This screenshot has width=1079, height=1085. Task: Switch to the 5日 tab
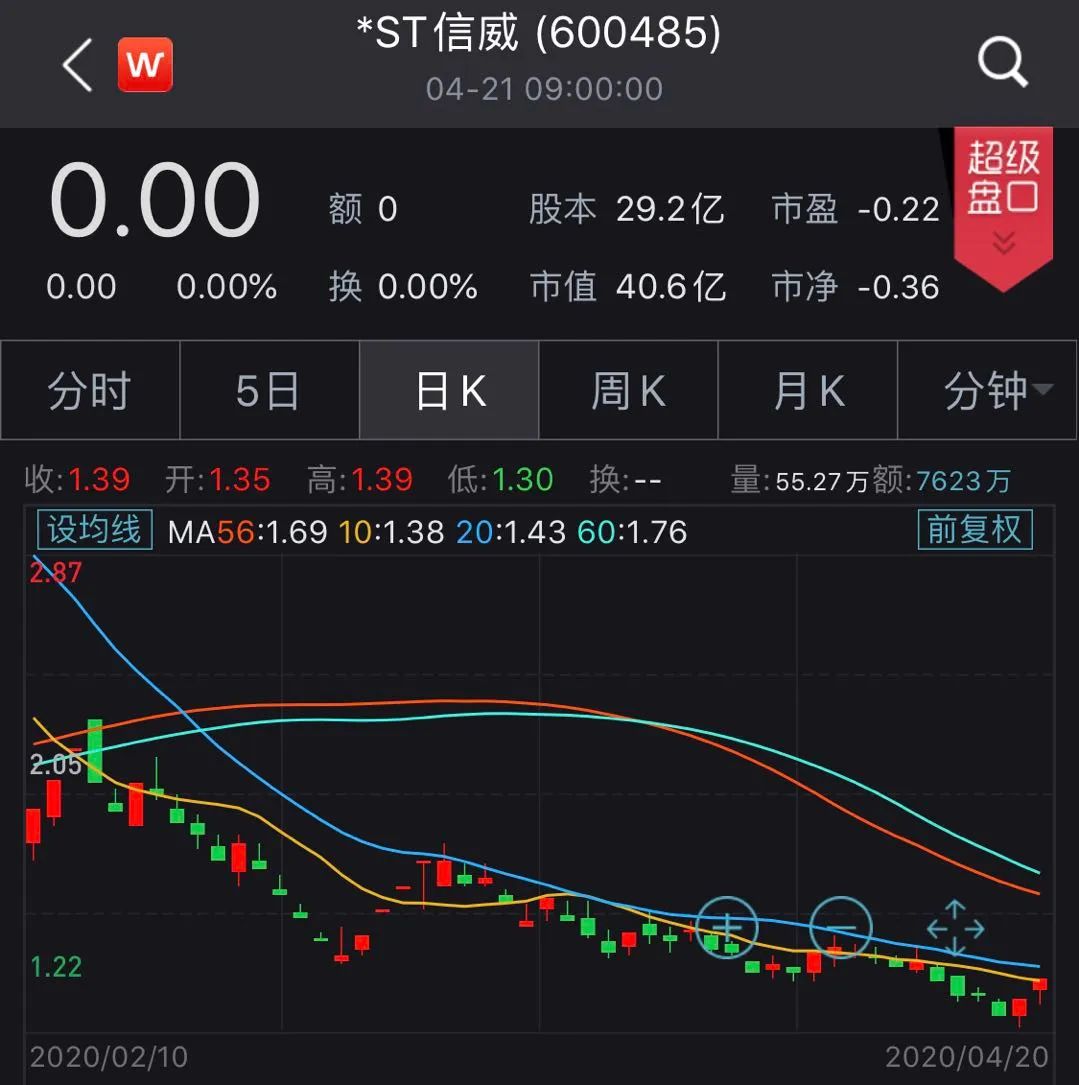[x=269, y=391]
